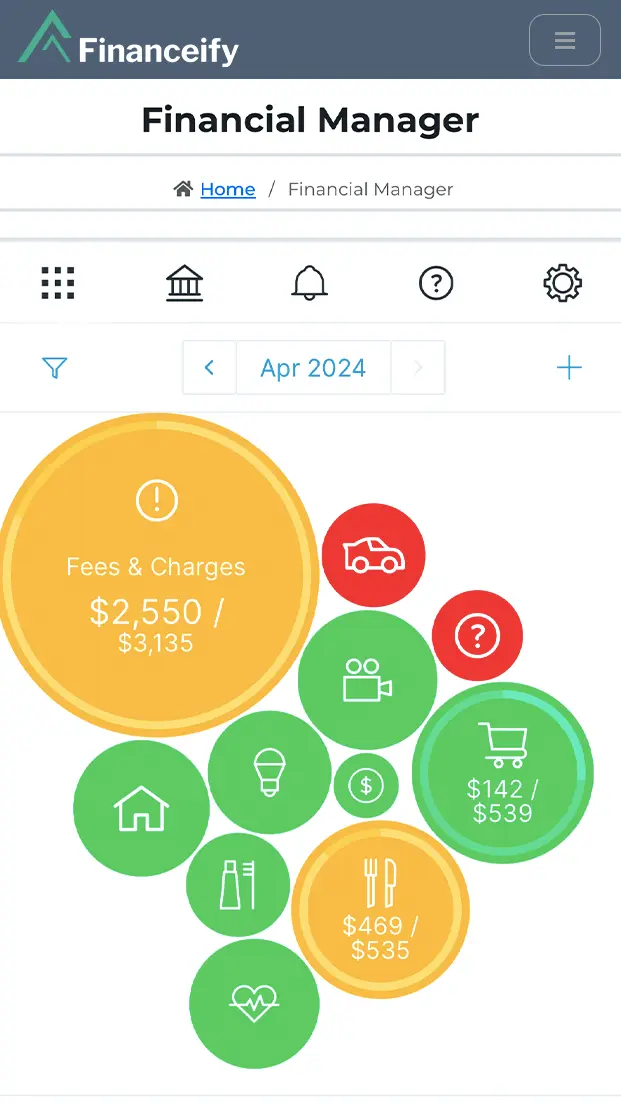Open the video camera category bubble
The image size is (621, 1104).
click(367, 680)
